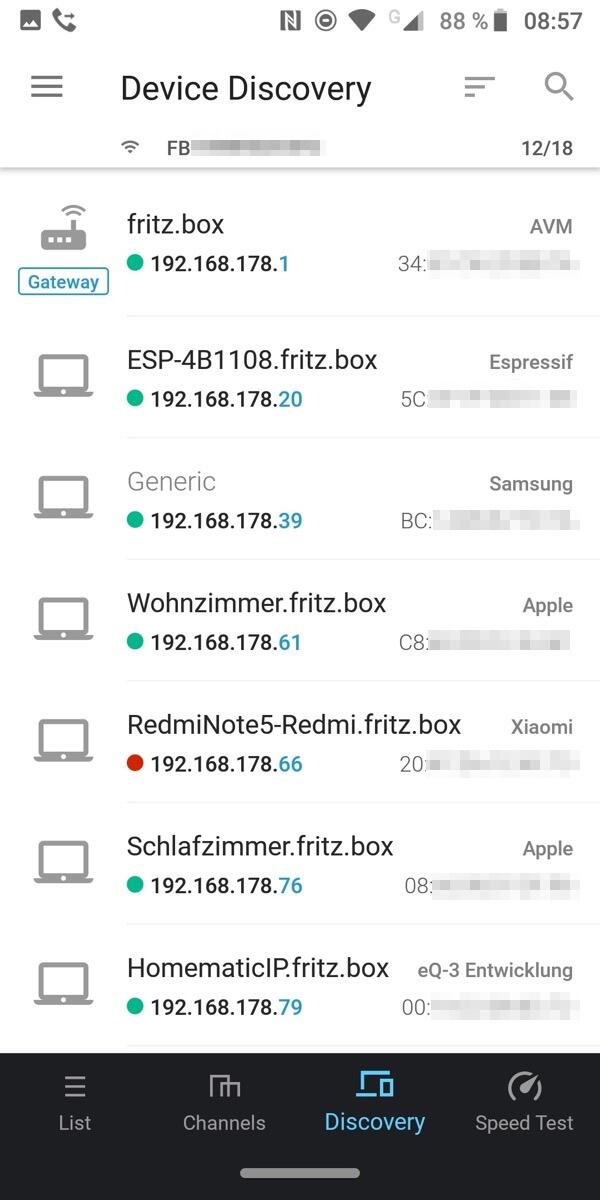The height and width of the screenshot is (1200, 600).
Task: Switch to the List tab
Action: pyautogui.click(x=75, y=1103)
